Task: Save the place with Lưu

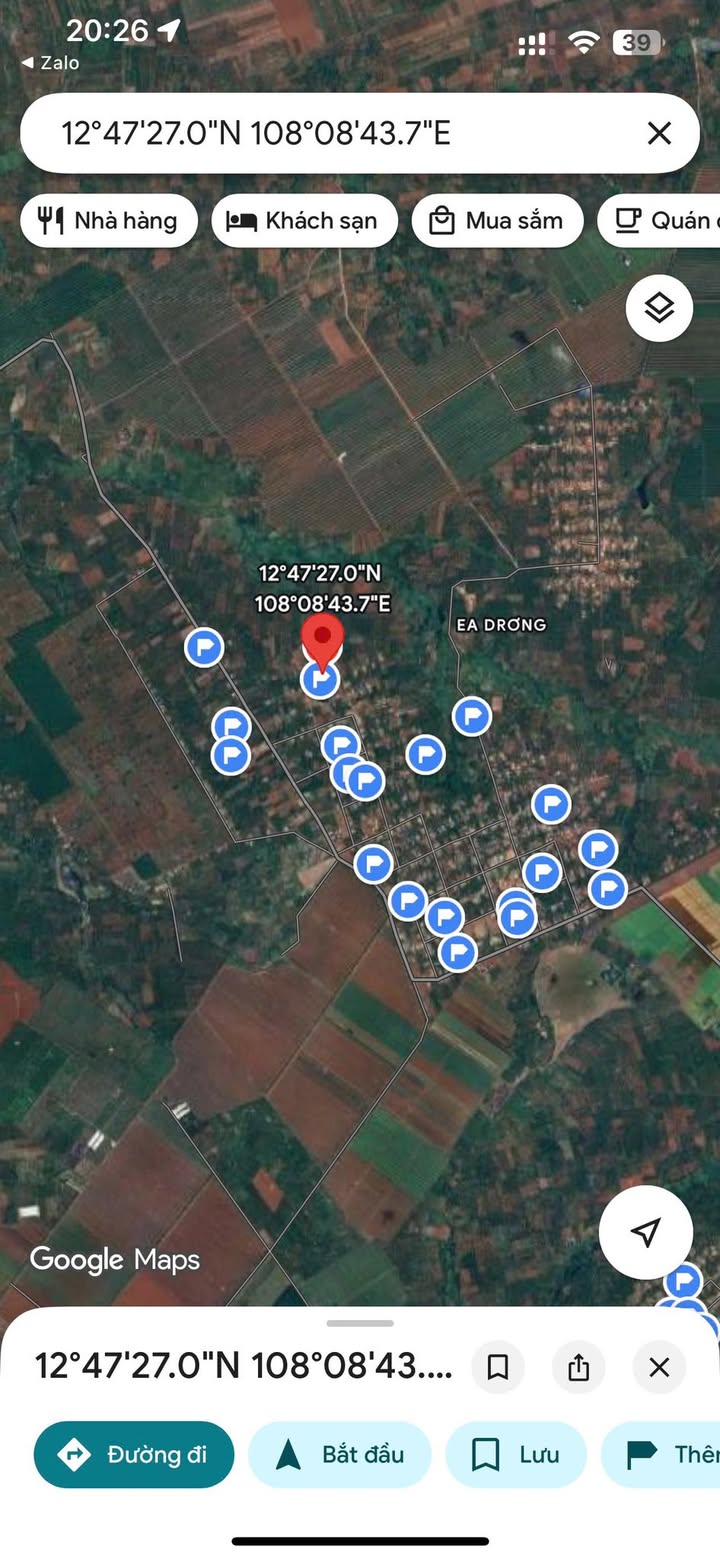Action: 515,1454
